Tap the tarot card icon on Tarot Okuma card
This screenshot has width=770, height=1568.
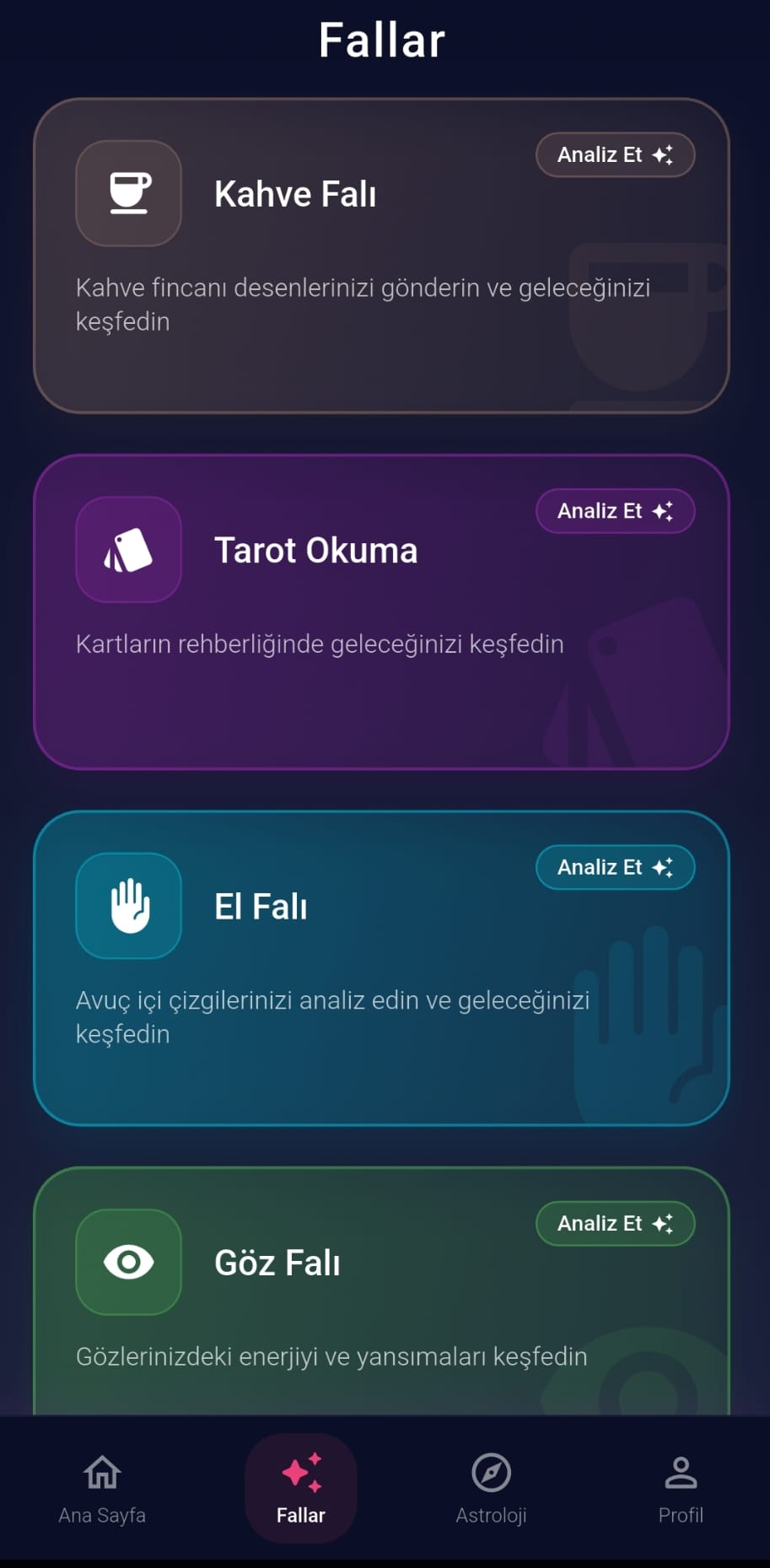coord(128,551)
